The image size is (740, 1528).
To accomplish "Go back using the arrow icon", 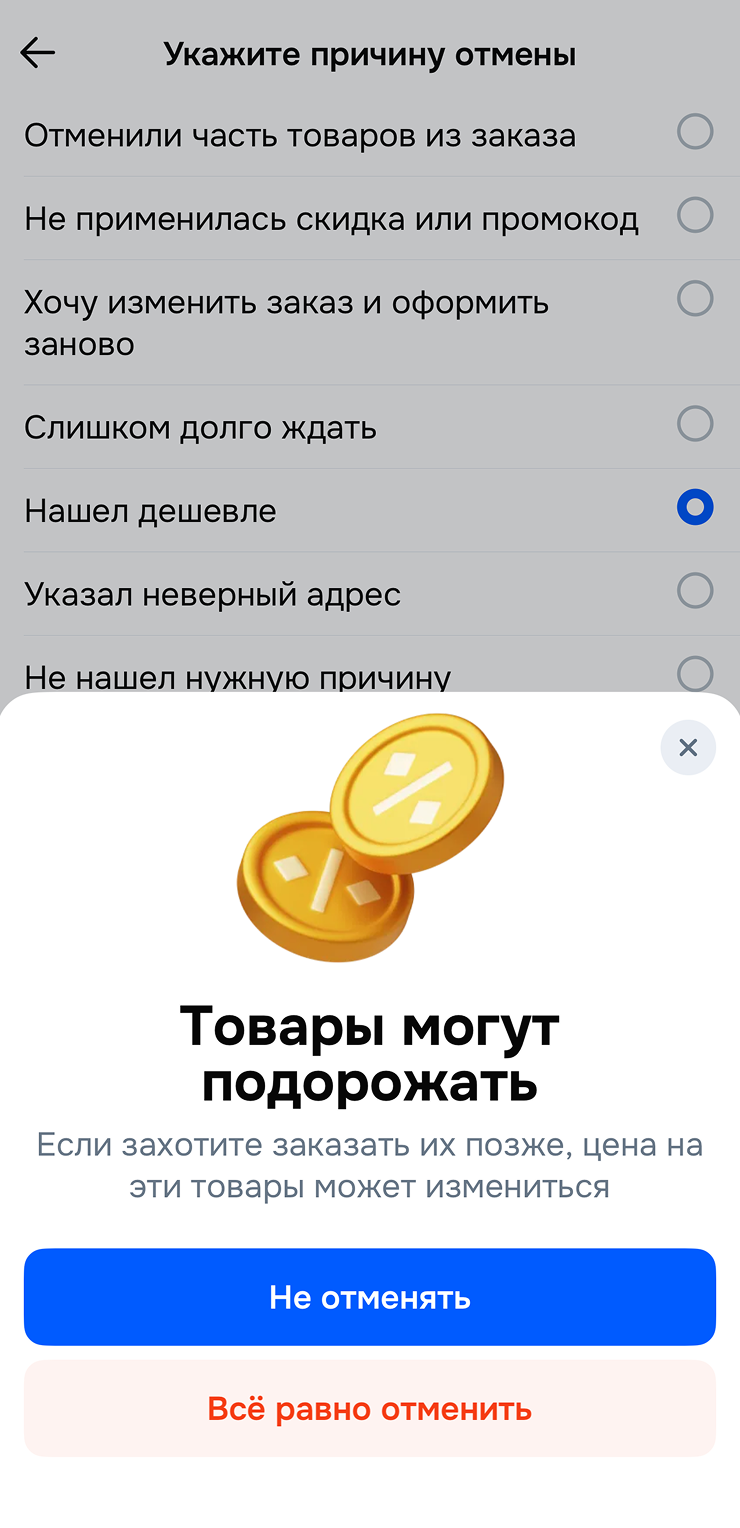I will click(x=38, y=53).
